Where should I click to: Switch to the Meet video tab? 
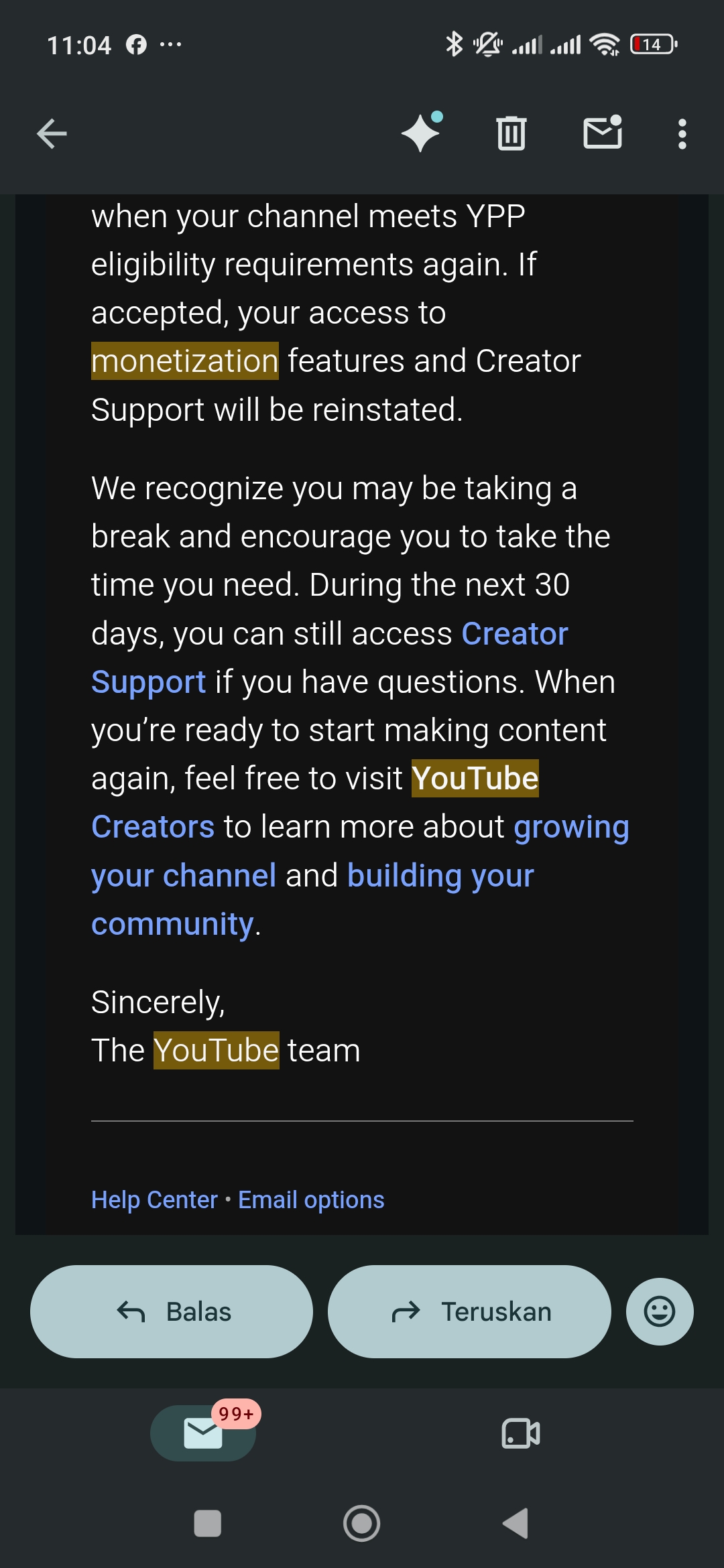[521, 1433]
